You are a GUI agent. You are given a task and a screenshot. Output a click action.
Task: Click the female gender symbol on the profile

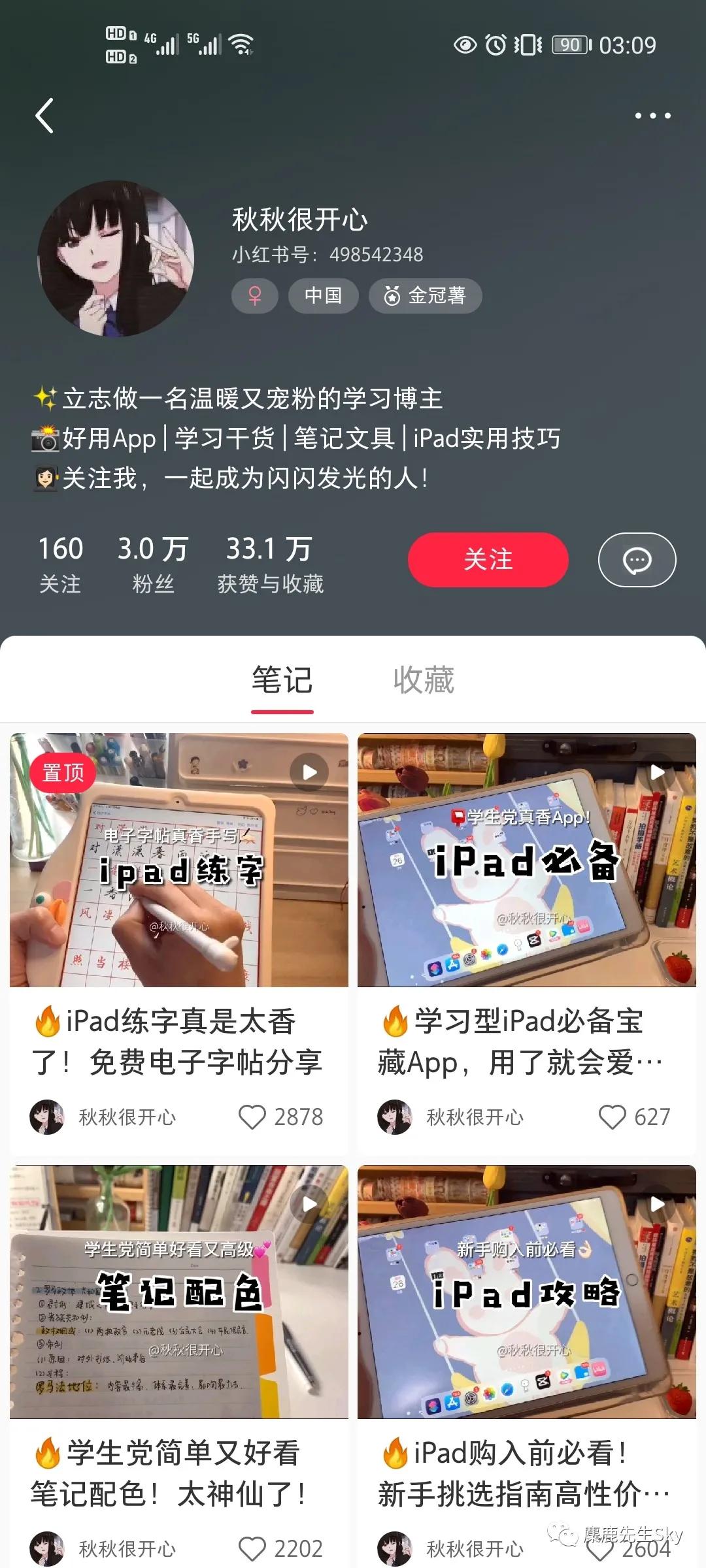(255, 295)
